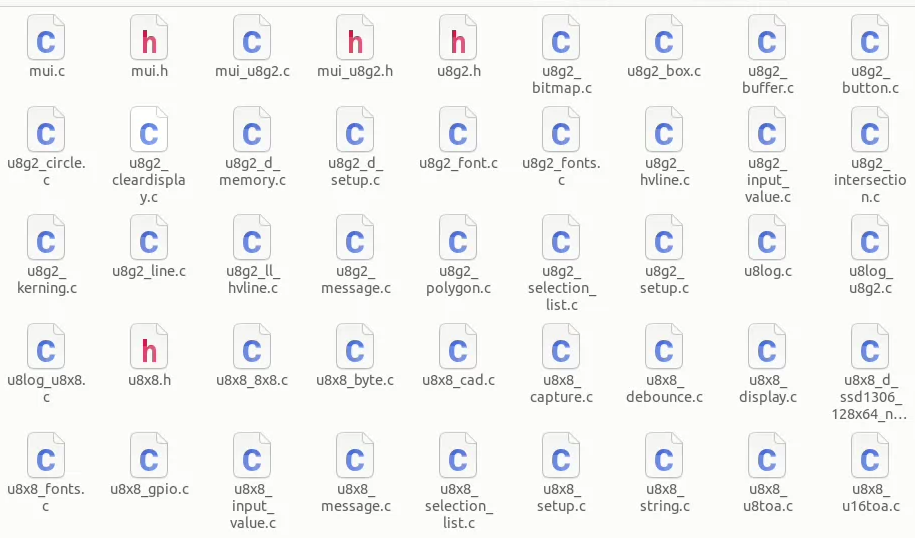Open the u8g2_box.c file

click(664, 42)
